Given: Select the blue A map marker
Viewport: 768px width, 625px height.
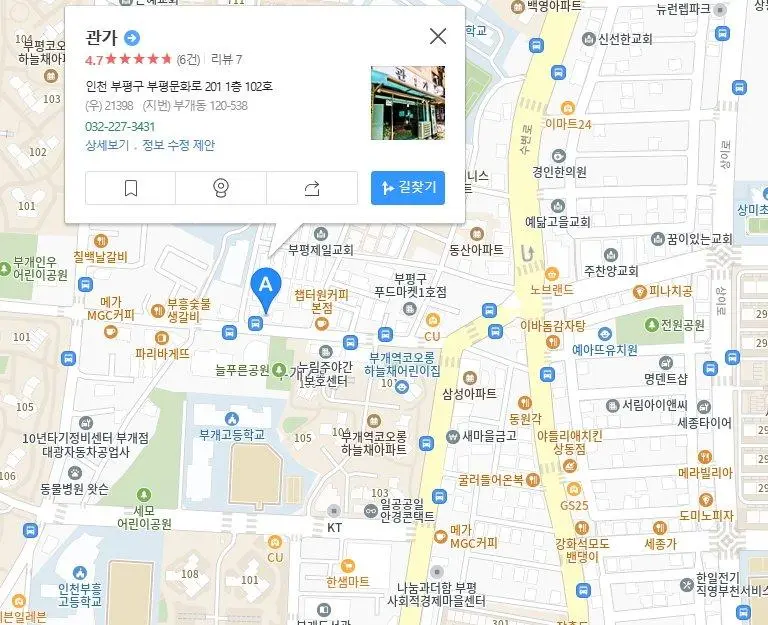Looking at the screenshot, I should 265,286.
